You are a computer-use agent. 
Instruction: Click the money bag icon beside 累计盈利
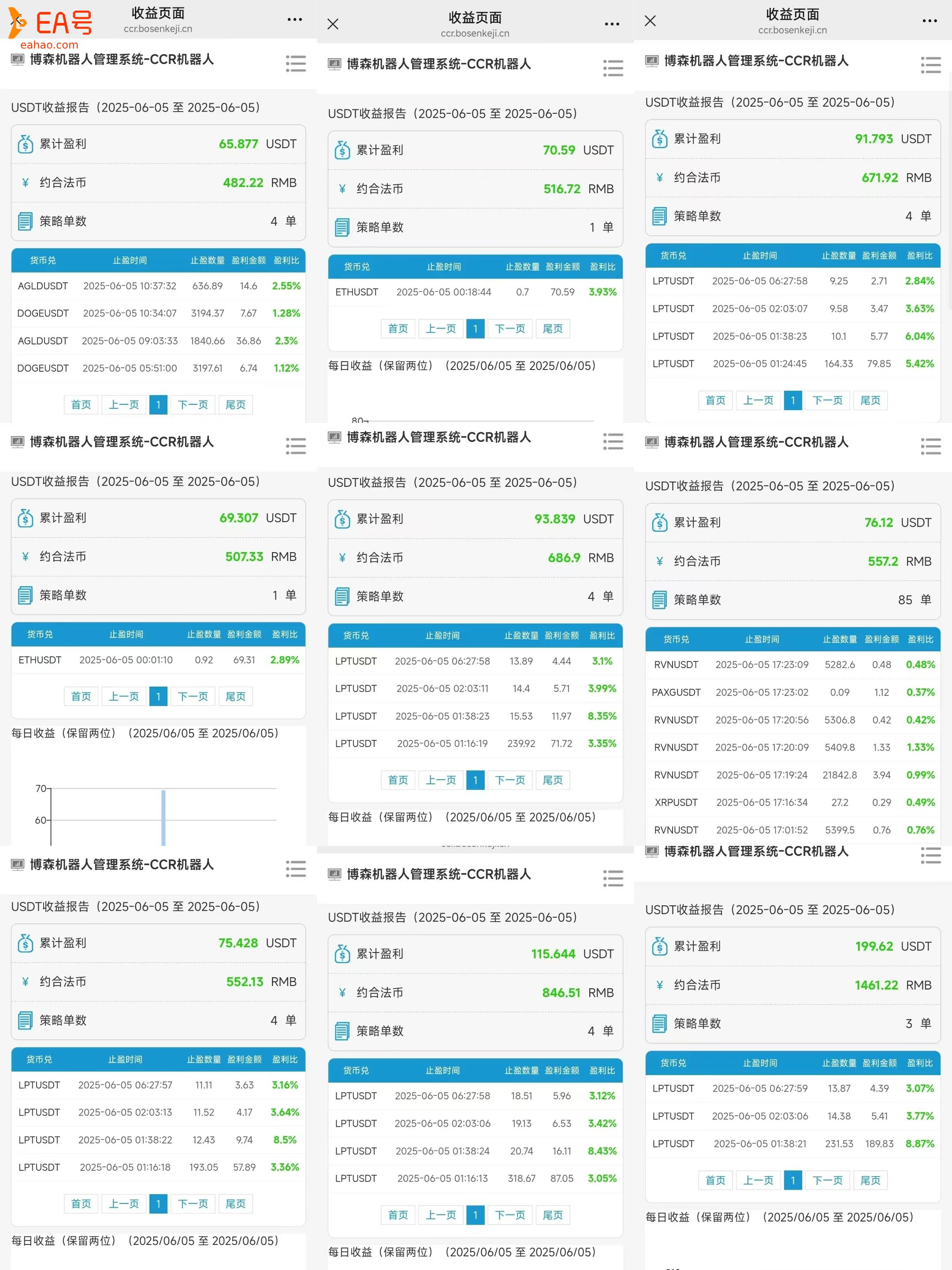click(25, 143)
